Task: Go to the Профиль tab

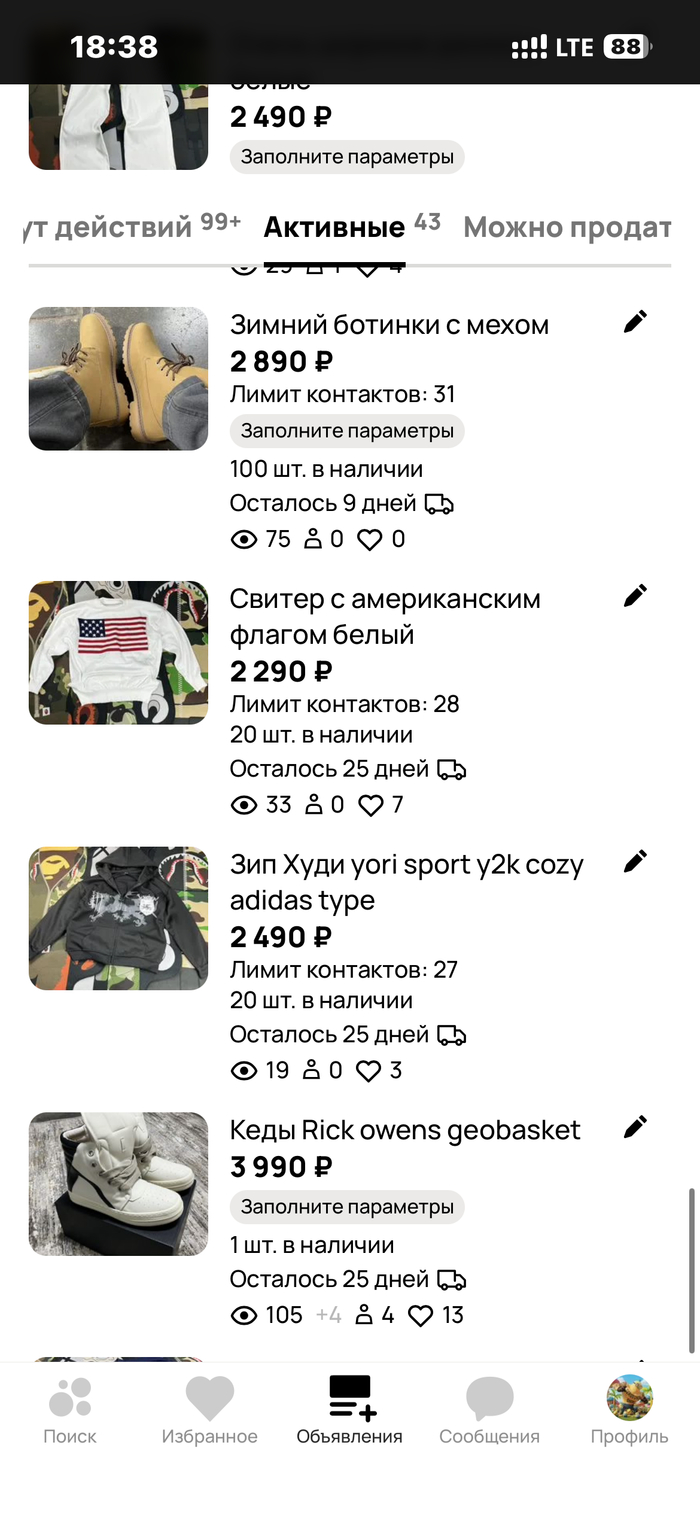Action: click(629, 1410)
